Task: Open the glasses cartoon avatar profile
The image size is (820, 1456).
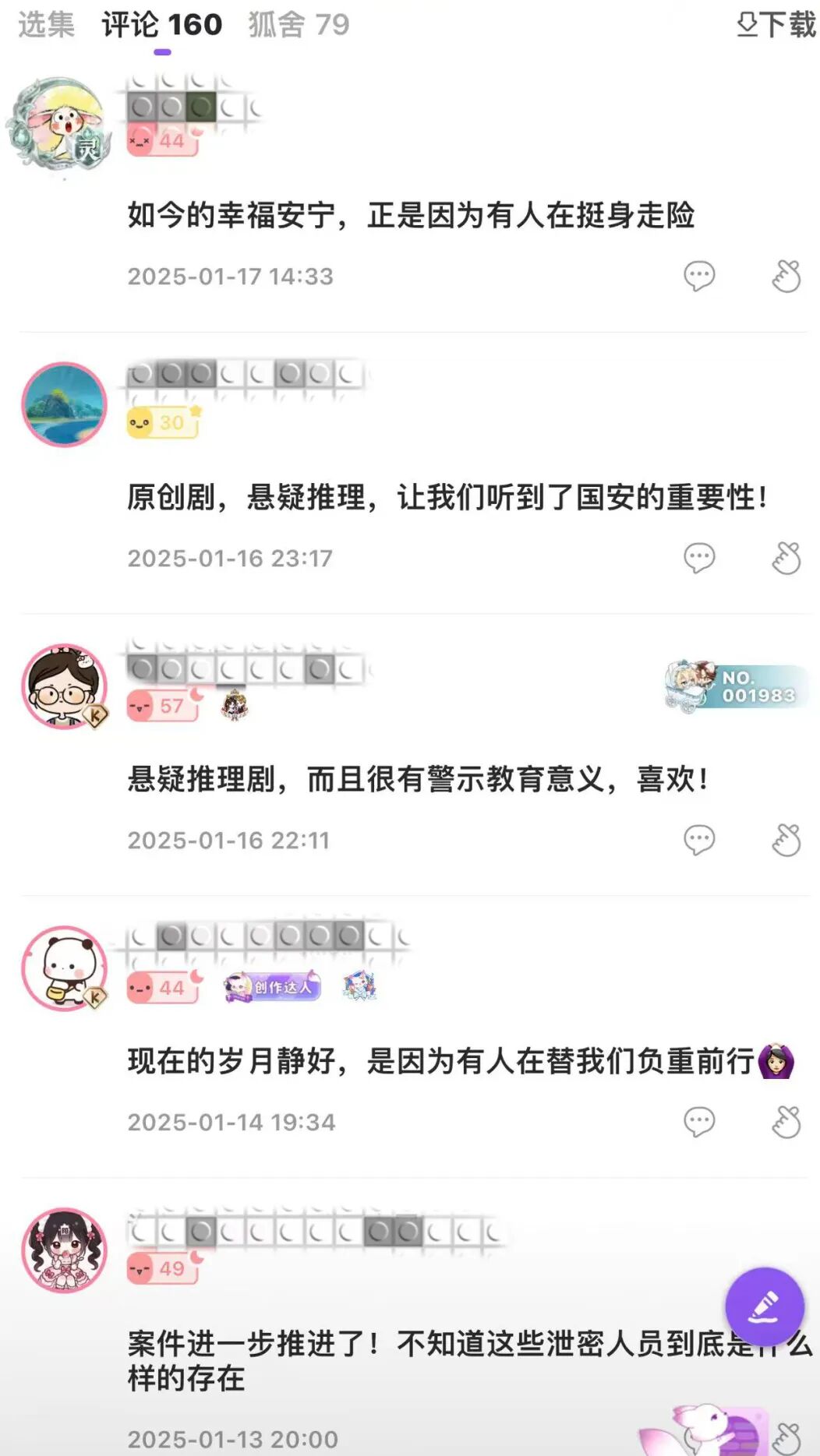Action: [64, 686]
